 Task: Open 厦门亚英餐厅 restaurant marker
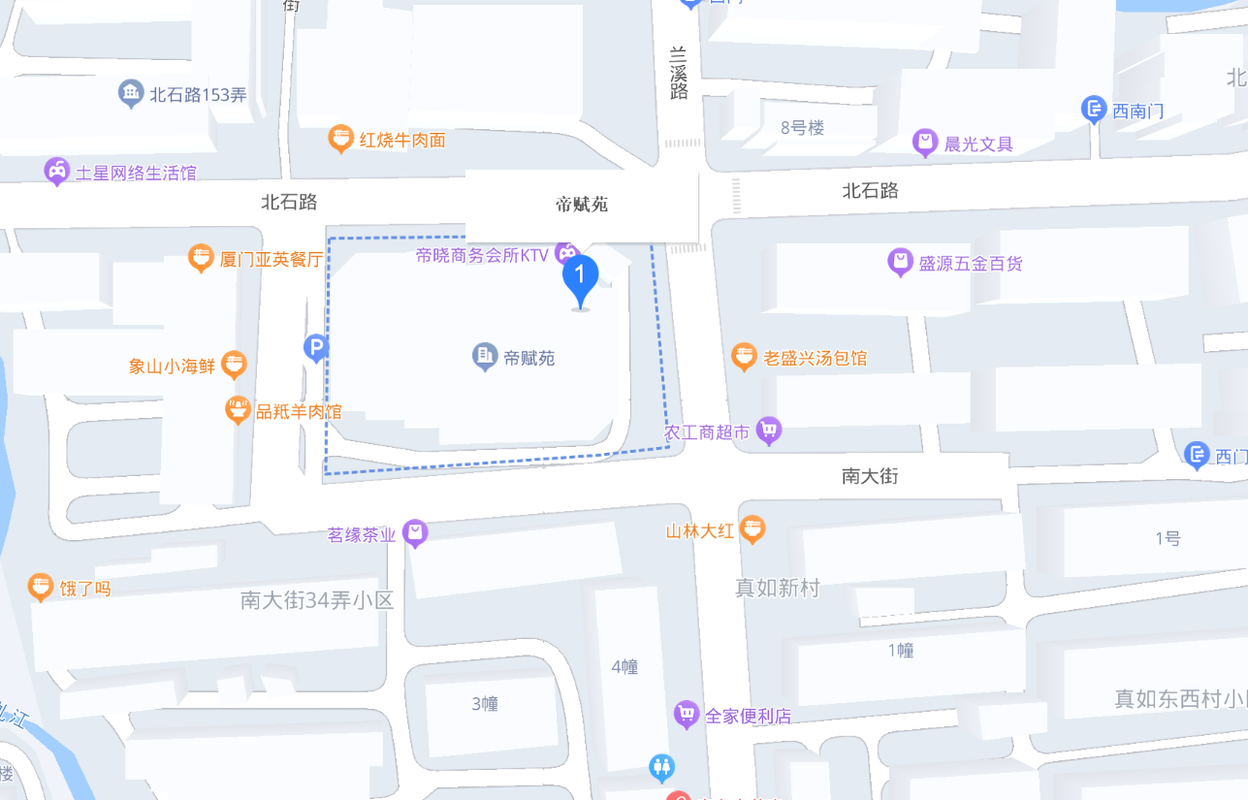pyautogui.click(x=201, y=259)
